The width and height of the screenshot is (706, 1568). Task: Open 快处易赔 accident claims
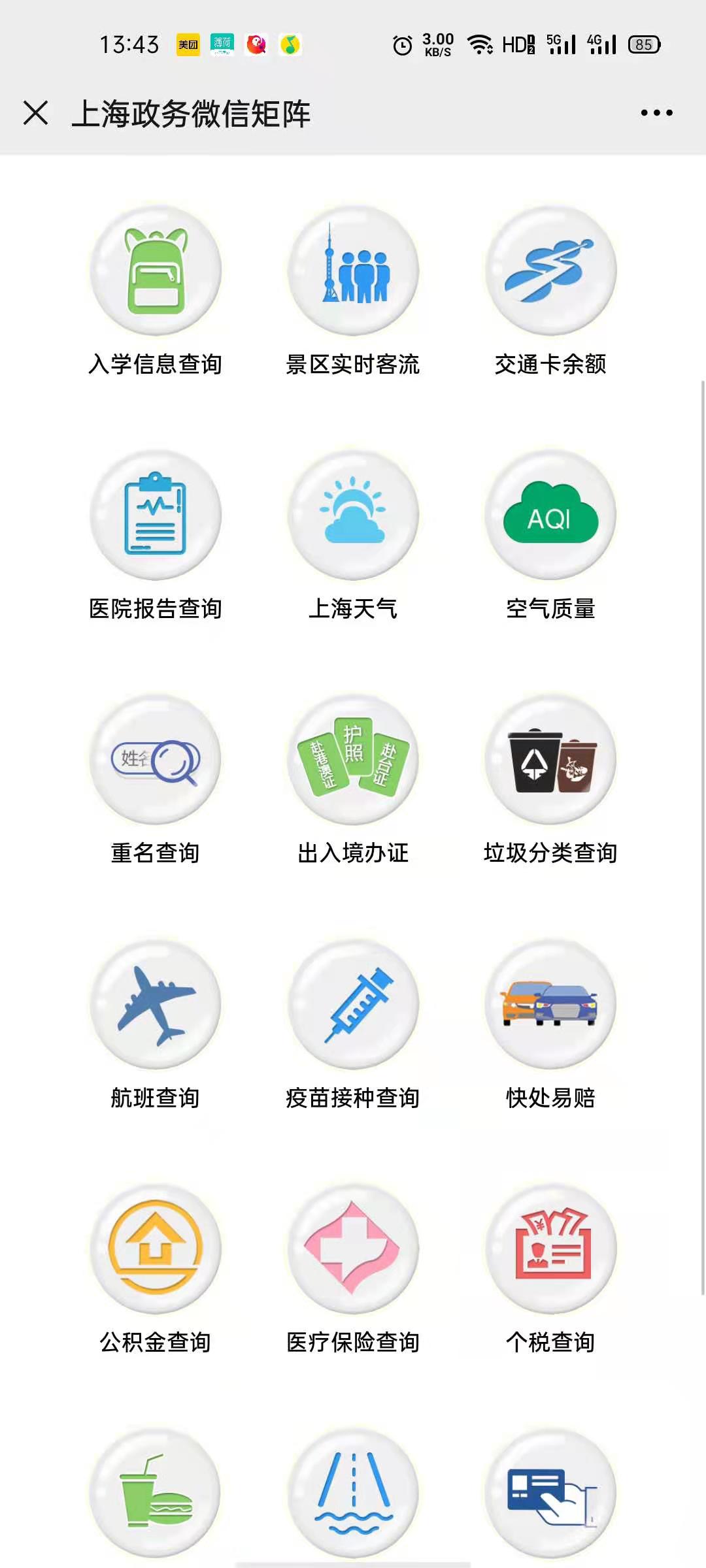pos(550,1004)
